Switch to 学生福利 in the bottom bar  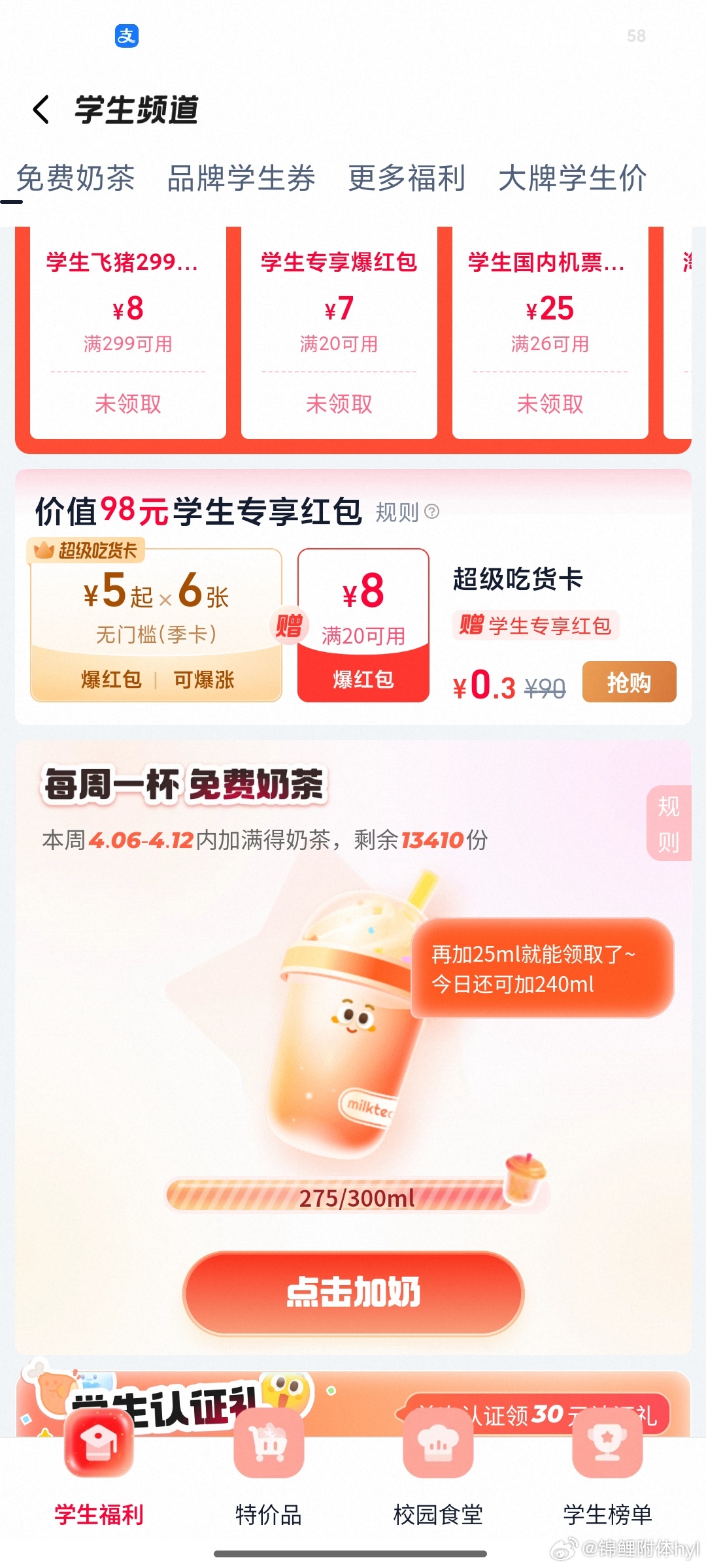point(99,1477)
